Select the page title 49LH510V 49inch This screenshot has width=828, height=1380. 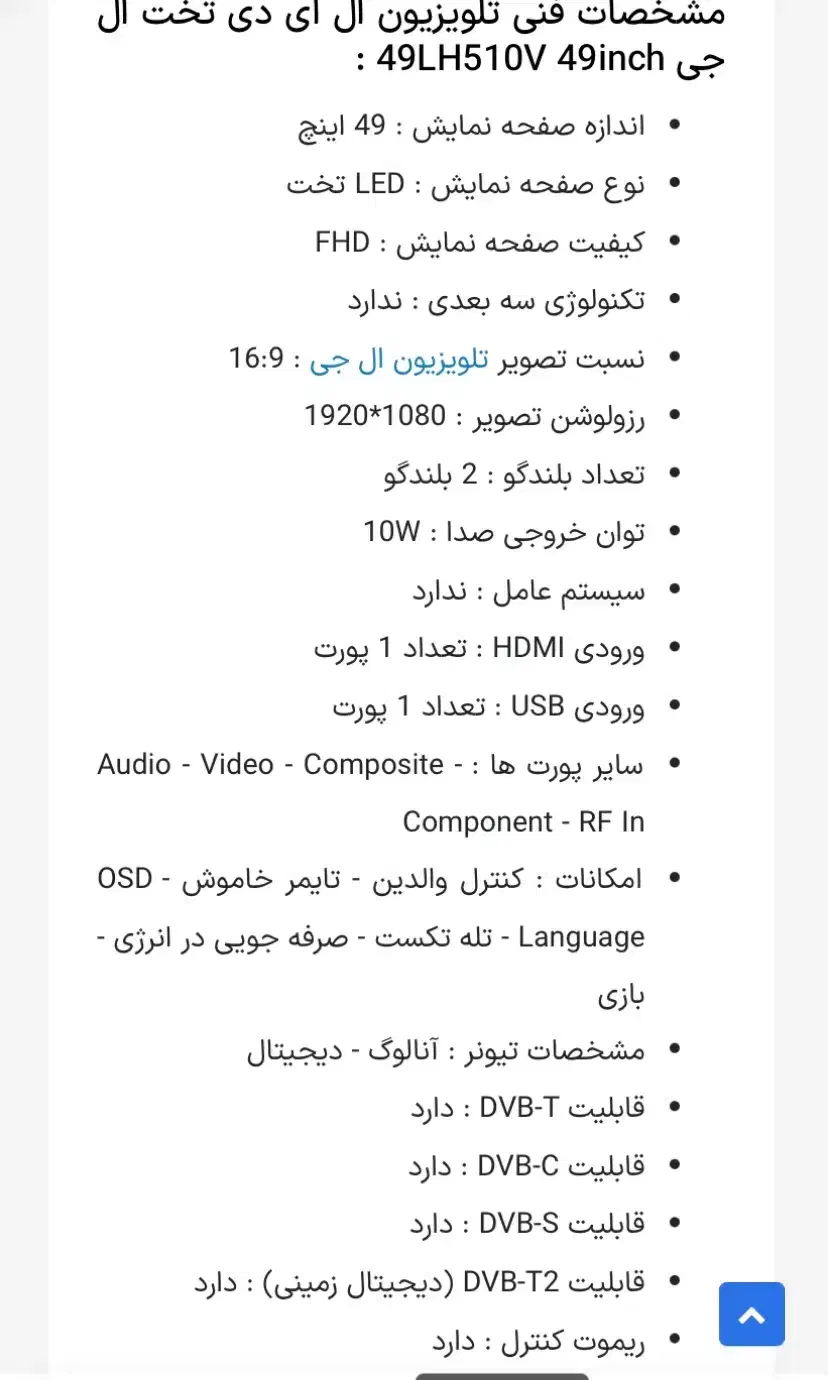(510, 58)
